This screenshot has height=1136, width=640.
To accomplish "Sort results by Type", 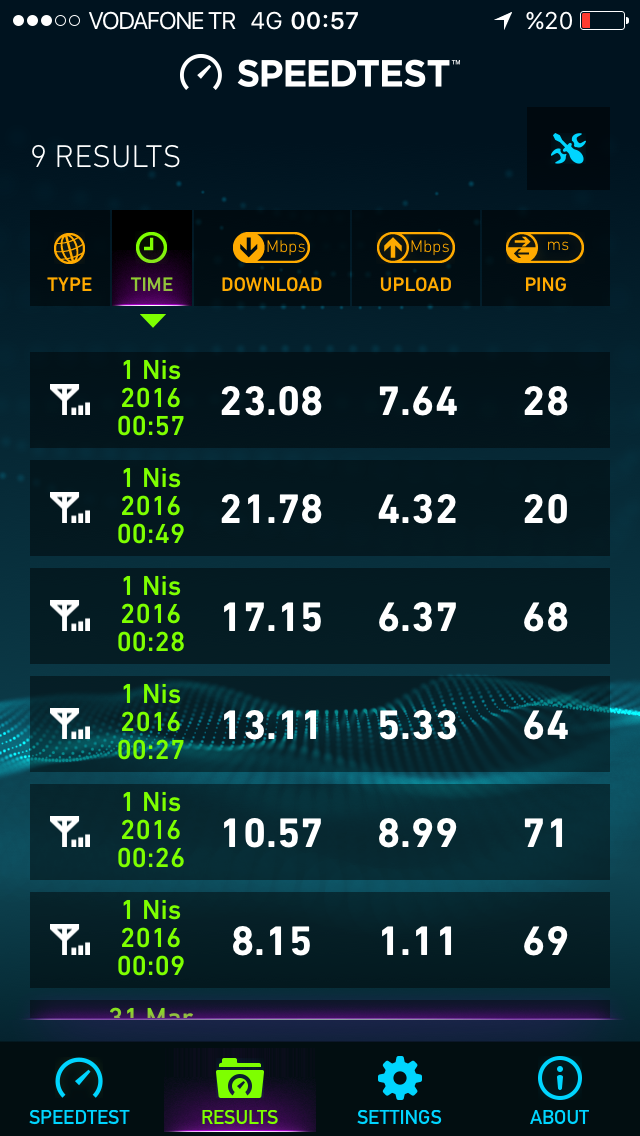I will 70,258.
